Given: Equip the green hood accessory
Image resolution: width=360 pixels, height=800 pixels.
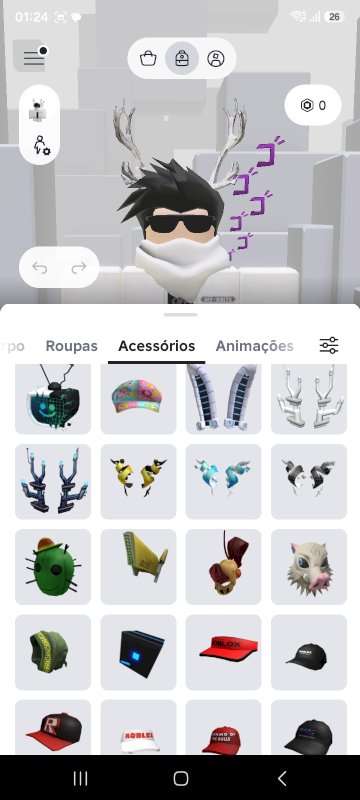Looking at the screenshot, I should click(x=53, y=652).
